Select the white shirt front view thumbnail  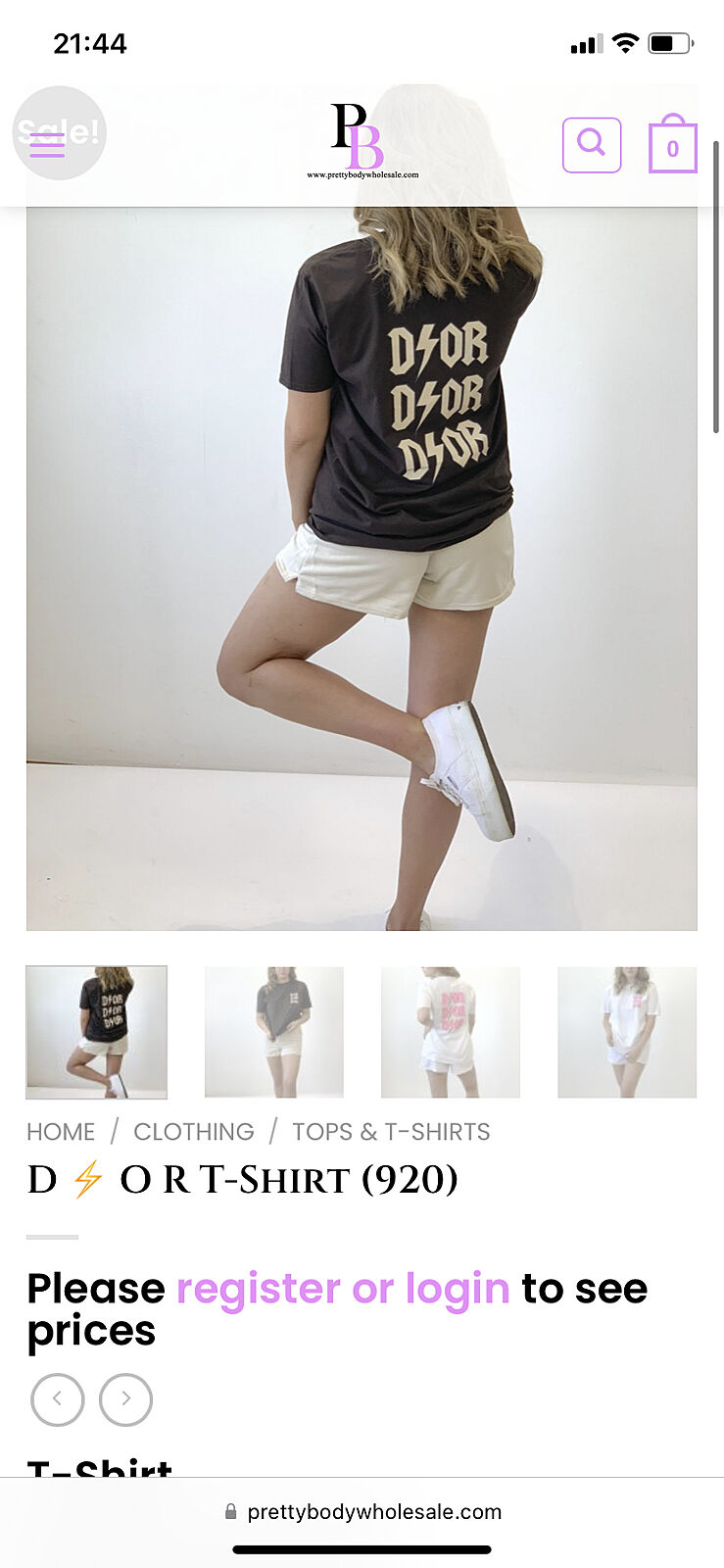point(627,1032)
